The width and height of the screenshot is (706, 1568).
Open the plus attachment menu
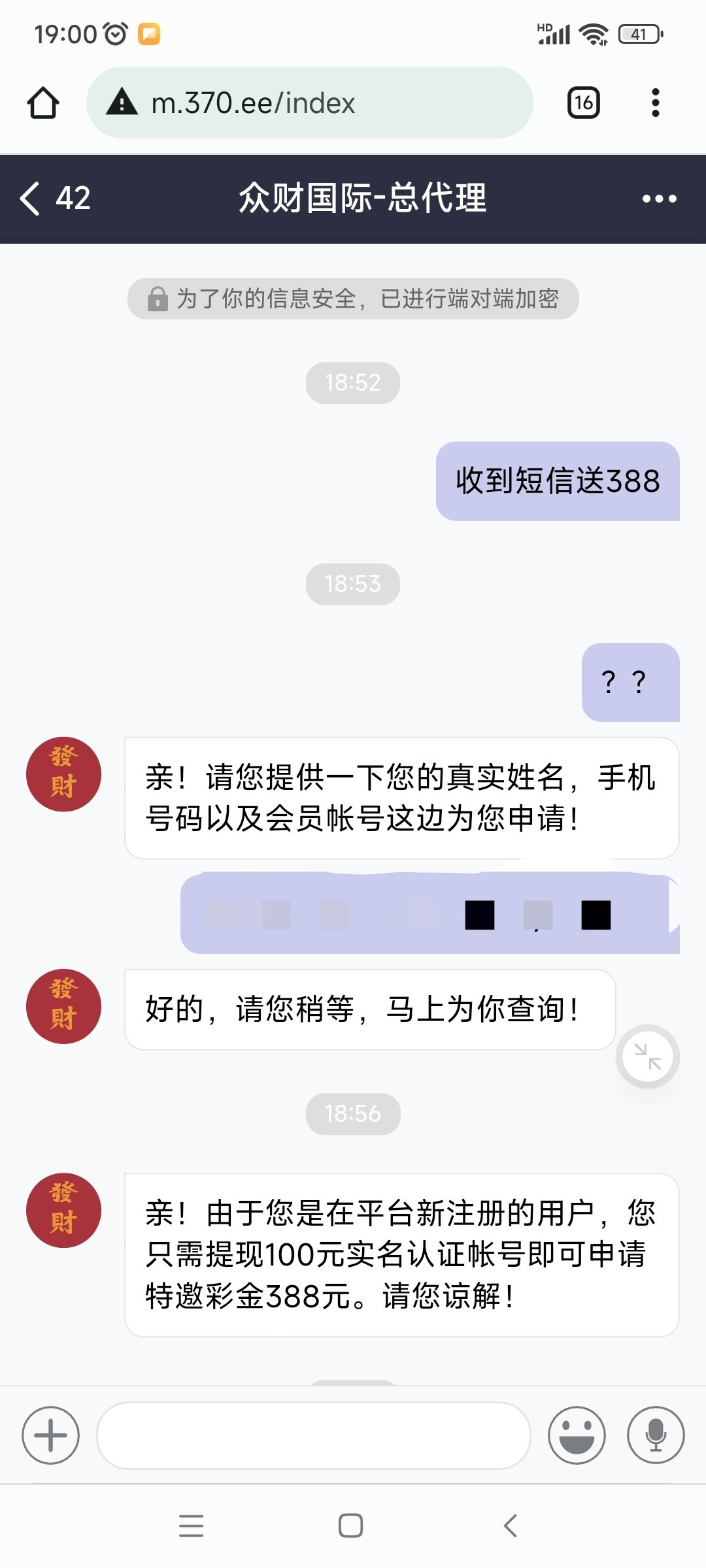[50, 1435]
